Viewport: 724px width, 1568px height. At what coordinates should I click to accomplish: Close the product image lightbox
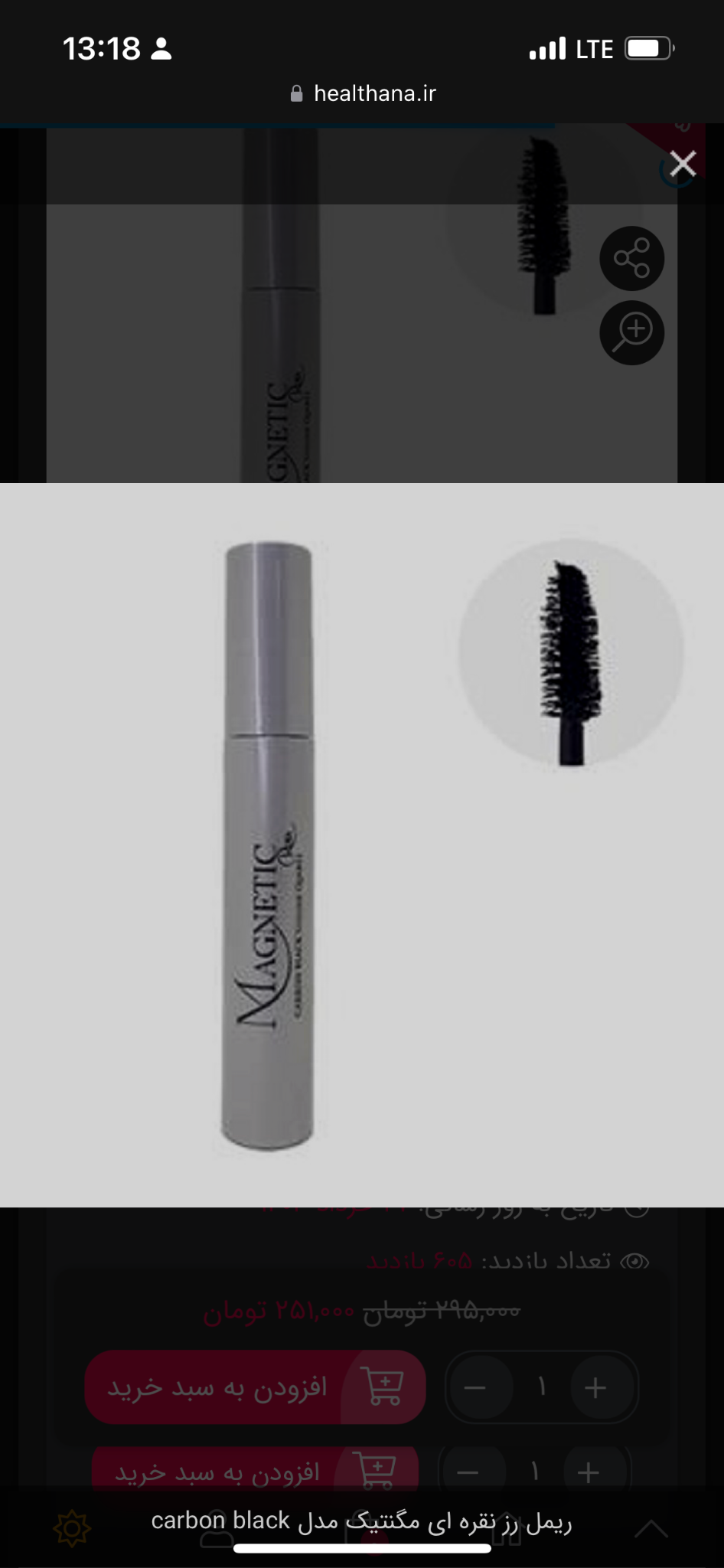click(x=682, y=164)
